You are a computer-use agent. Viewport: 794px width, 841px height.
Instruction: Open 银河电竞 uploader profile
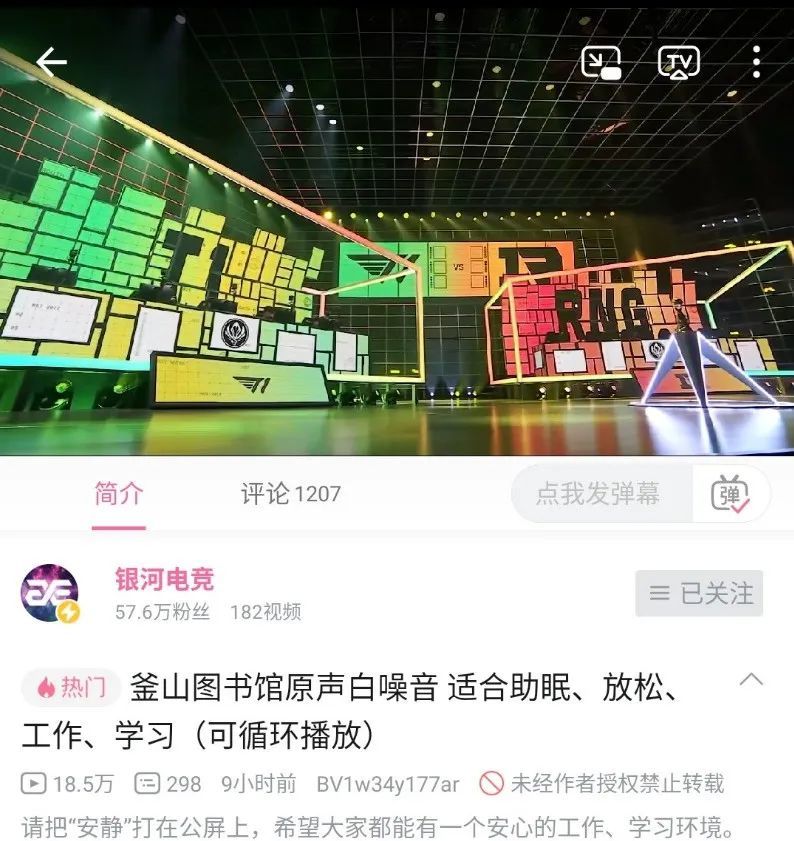(165, 578)
